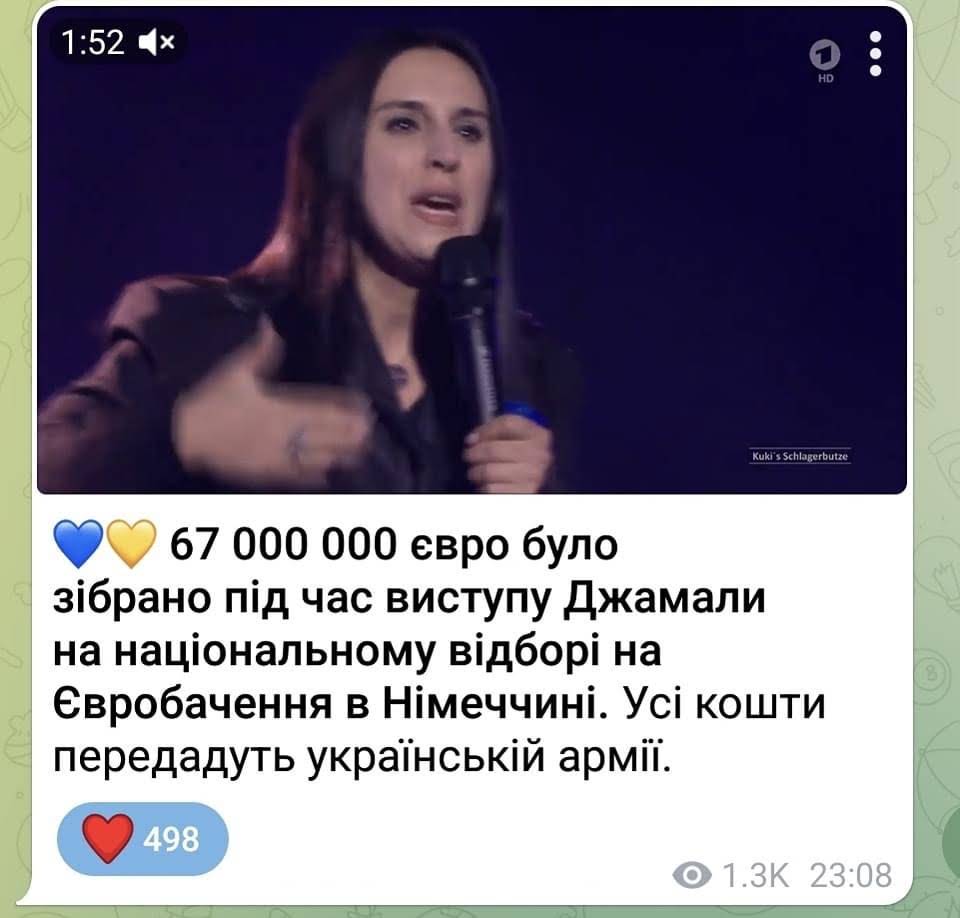Play the video in the post
This screenshot has width=960, height=918.
coord(472,260)
